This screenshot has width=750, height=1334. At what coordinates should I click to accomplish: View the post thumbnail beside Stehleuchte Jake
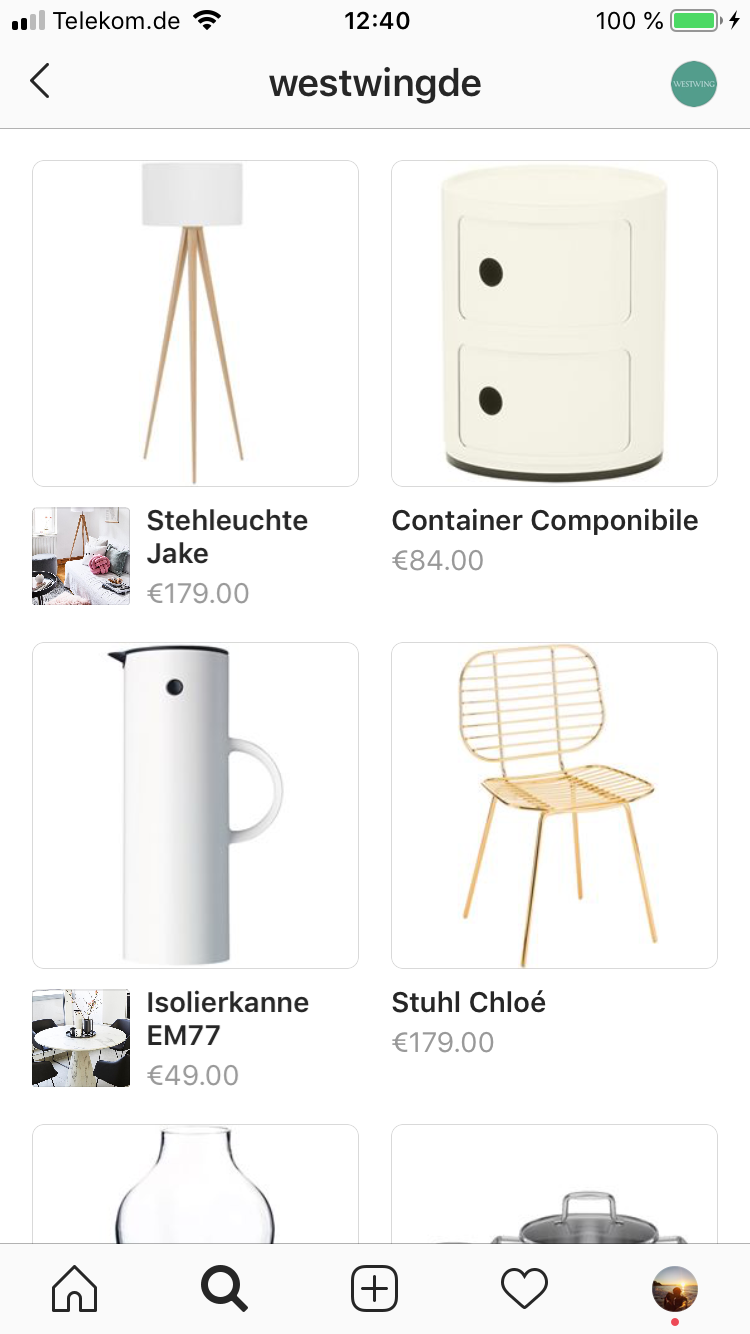(81, 556)
